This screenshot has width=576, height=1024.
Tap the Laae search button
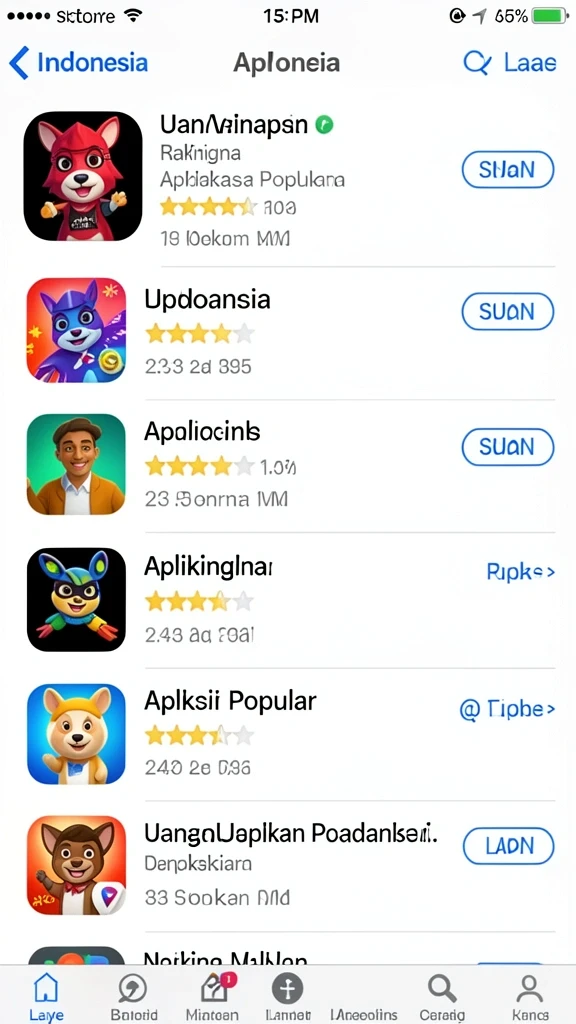[509, 63]
